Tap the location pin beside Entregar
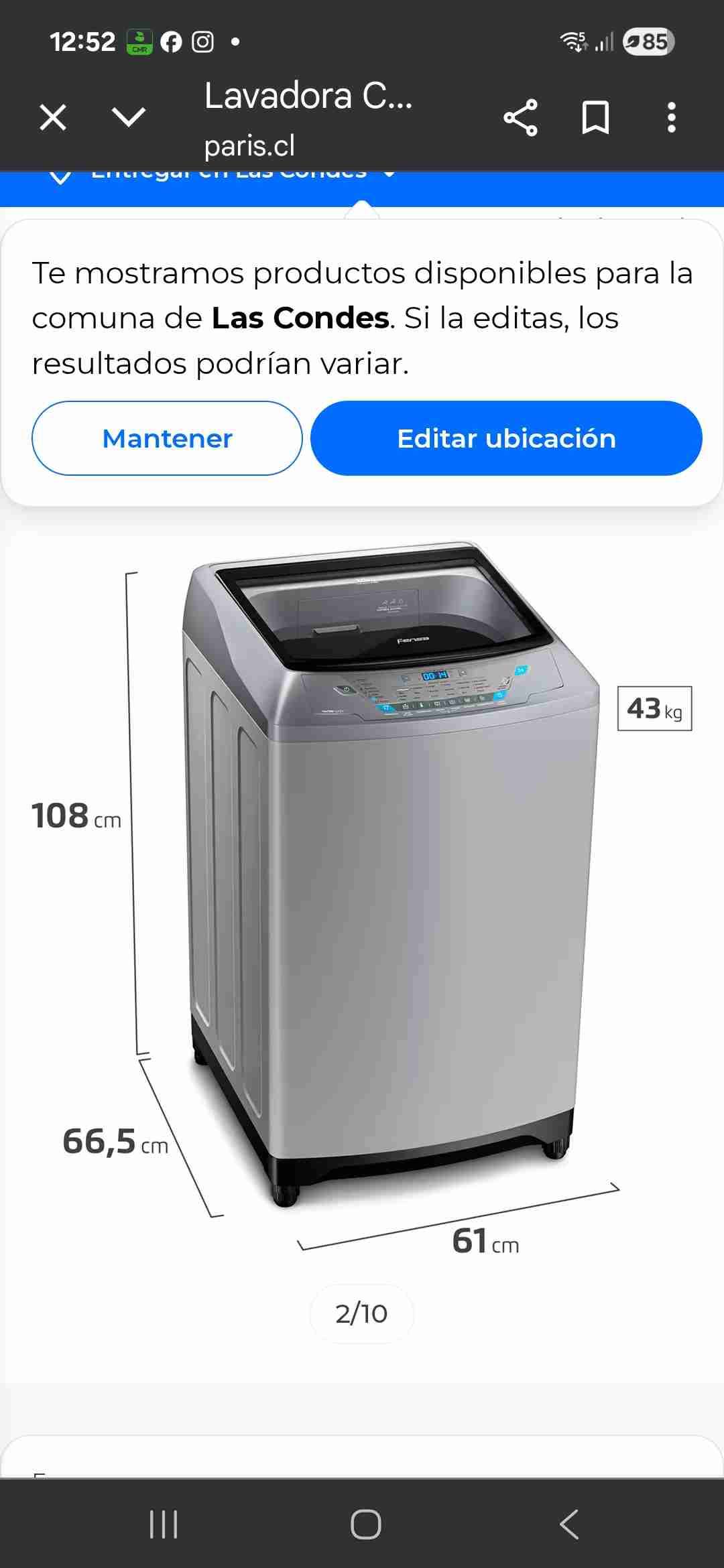724x1568 pixels. click(61, 176)
